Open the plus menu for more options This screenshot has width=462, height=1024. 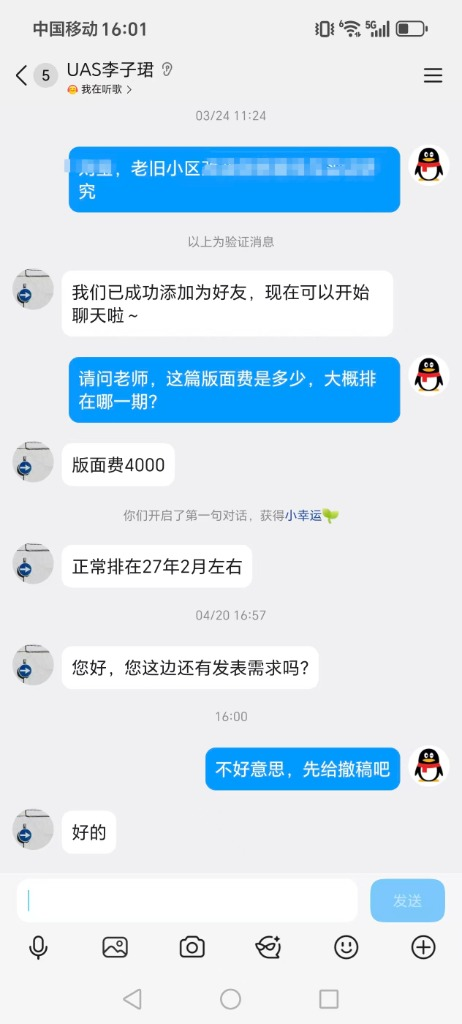pos(423,947)
